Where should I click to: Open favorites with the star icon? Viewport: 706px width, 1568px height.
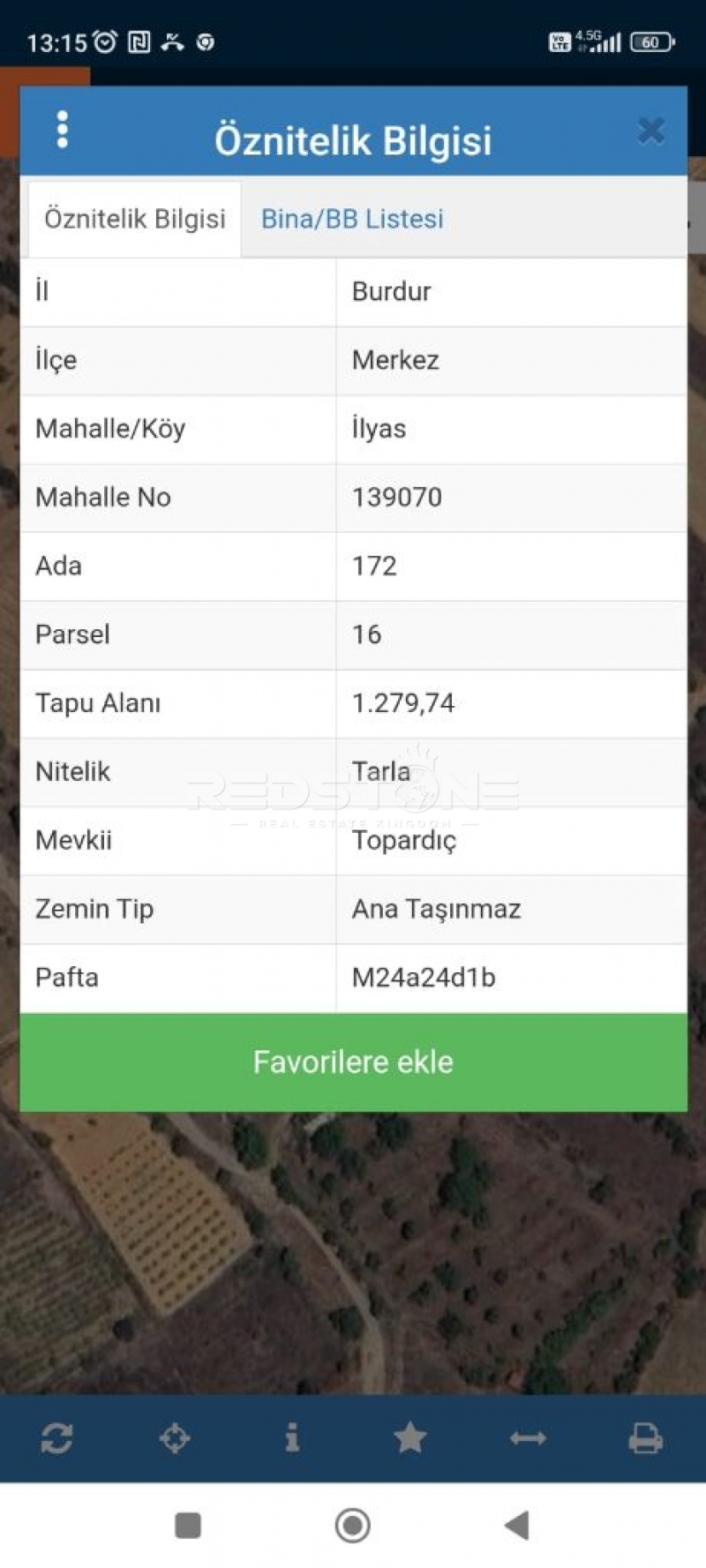point(410,1438)
